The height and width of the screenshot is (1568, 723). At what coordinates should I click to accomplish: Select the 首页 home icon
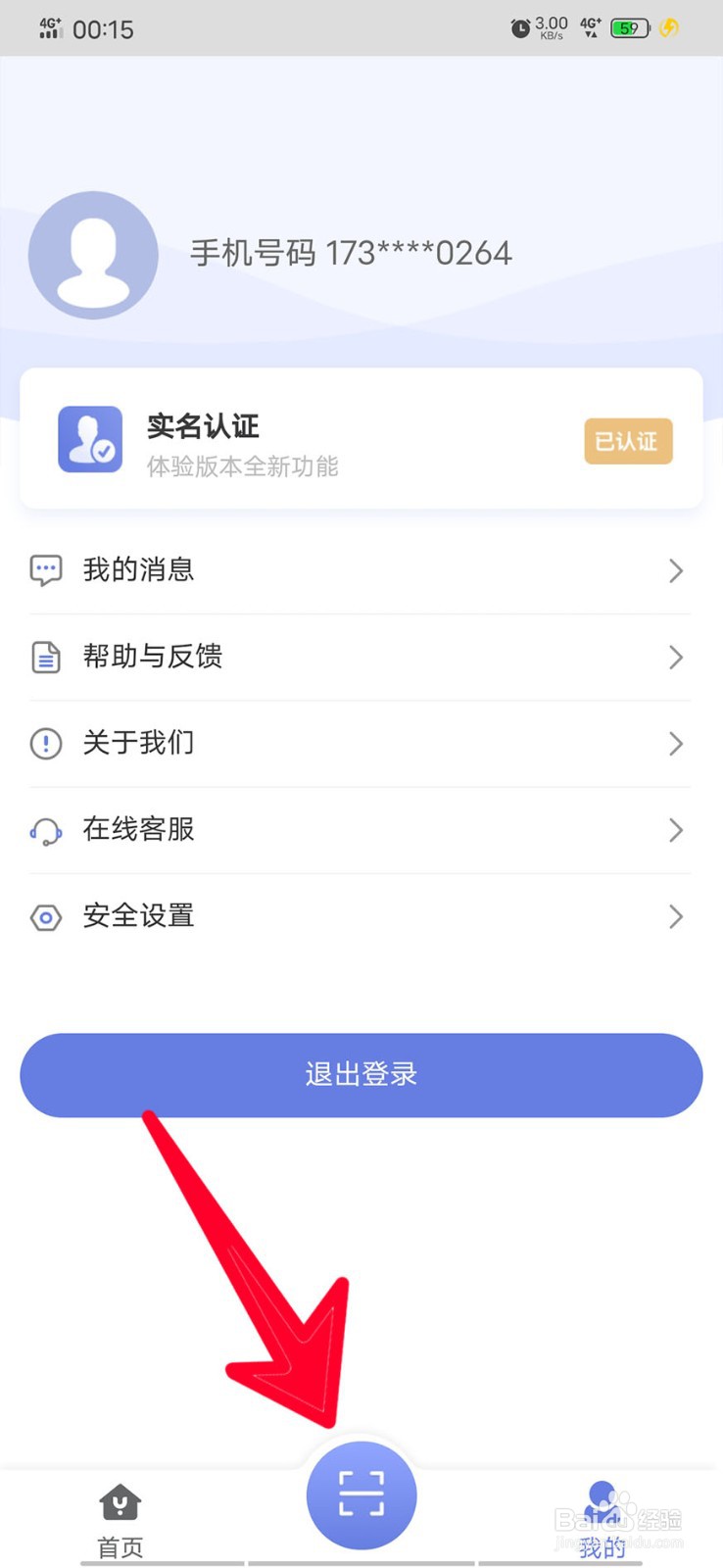120,1499
